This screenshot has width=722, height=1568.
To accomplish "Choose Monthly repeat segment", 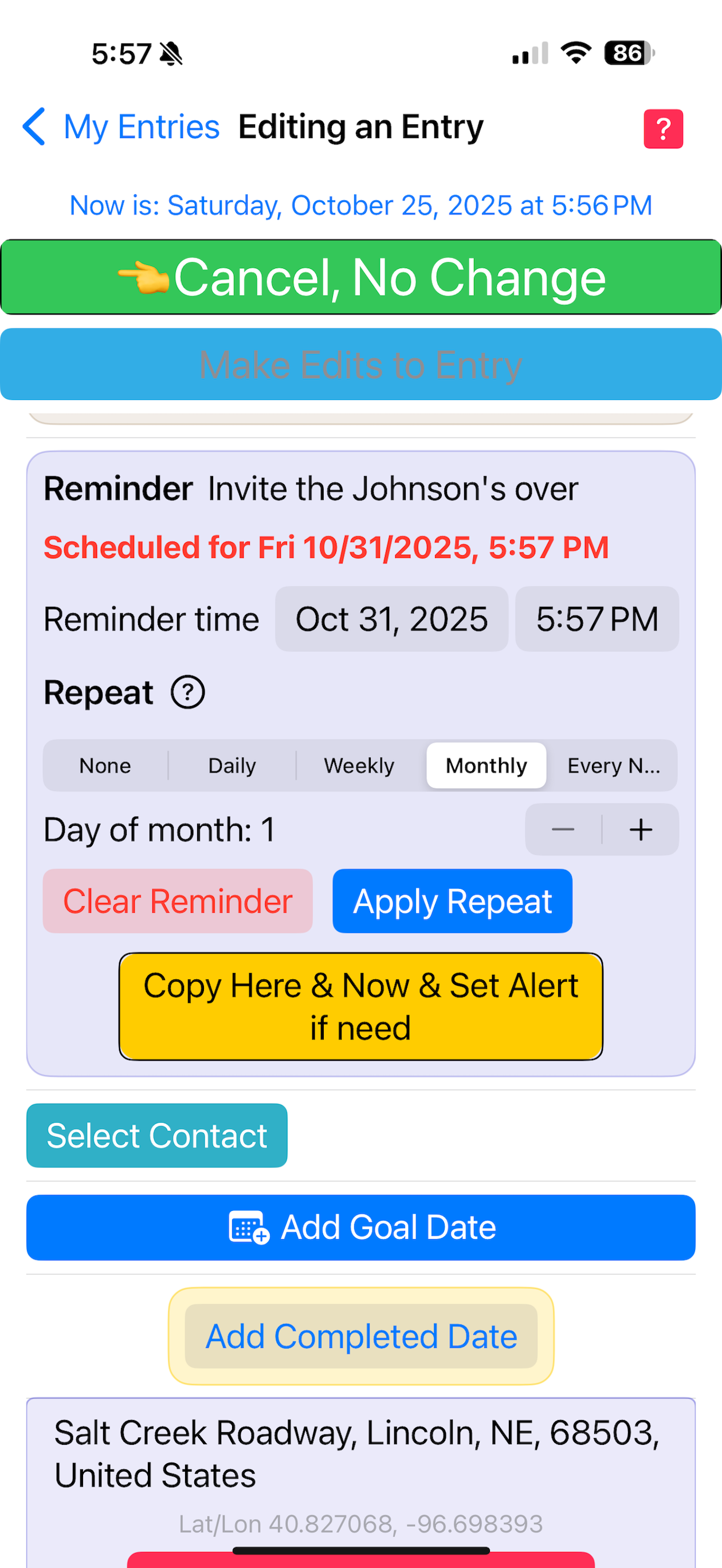I will (x=486, y=766).
